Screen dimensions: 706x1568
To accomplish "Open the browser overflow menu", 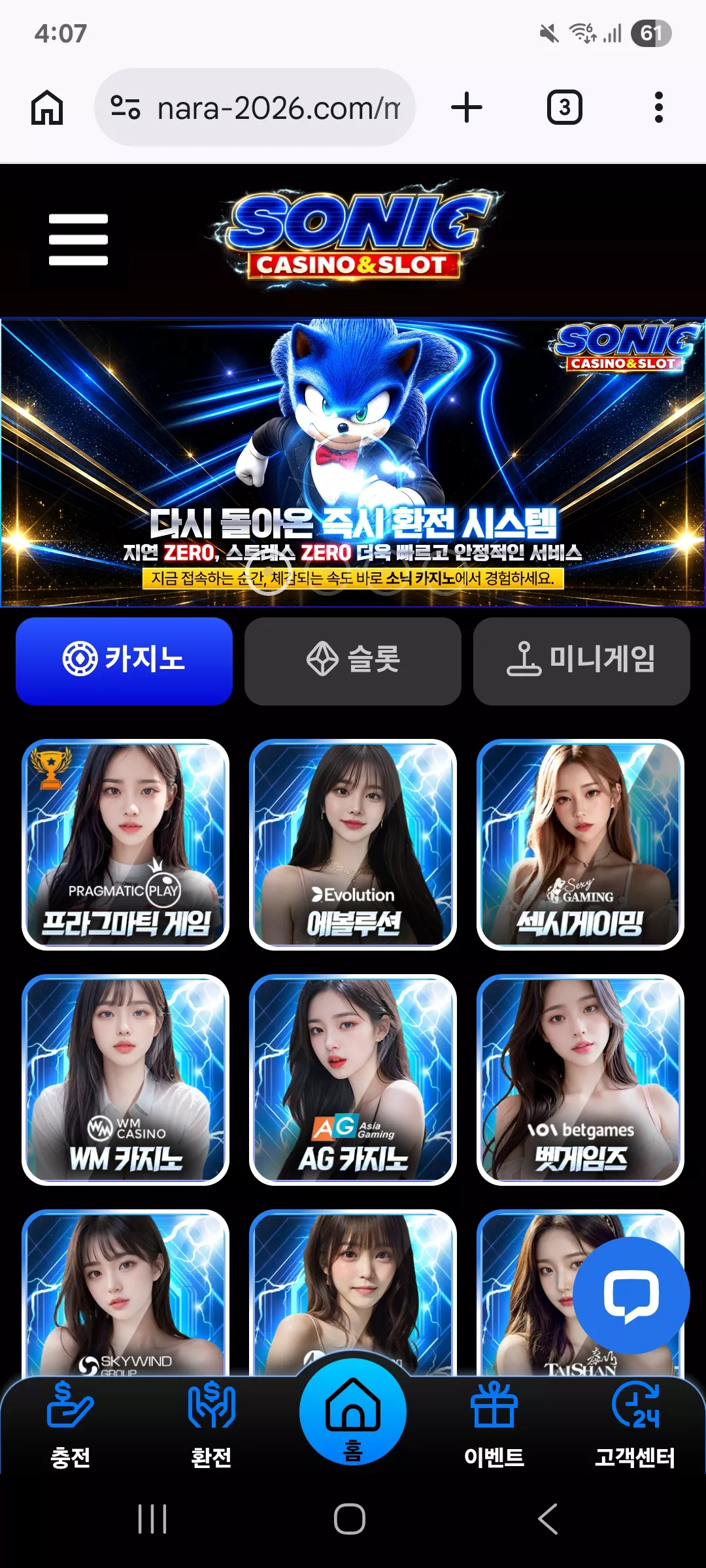I will [x=658, y=107].
